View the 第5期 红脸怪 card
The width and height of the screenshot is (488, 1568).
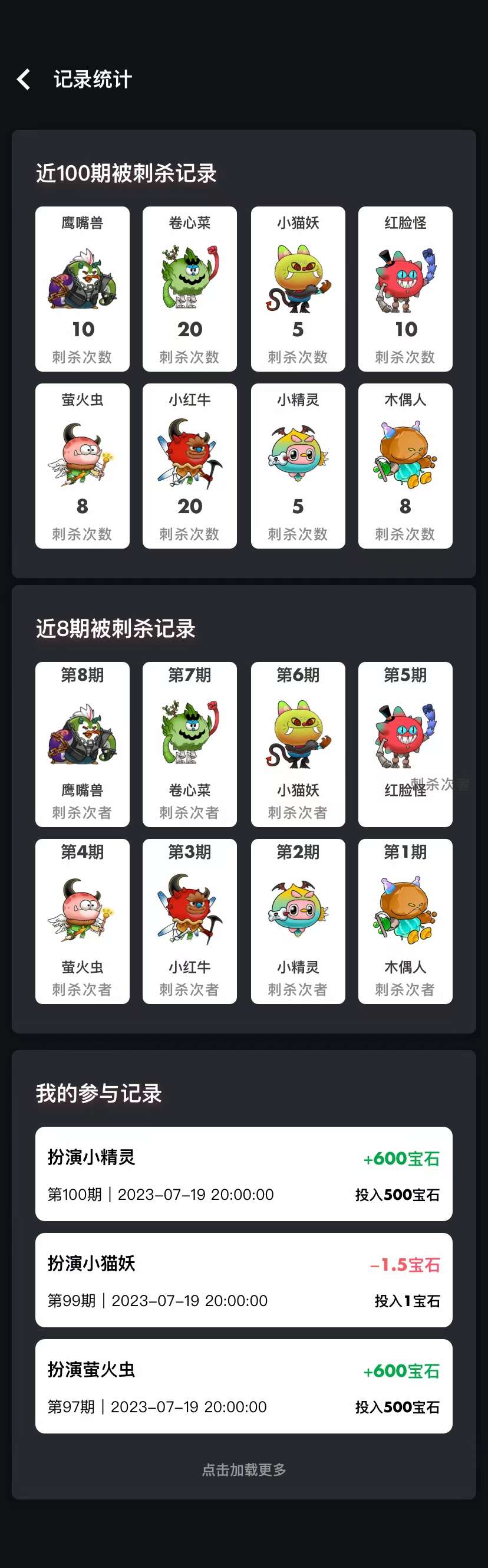click(405, 744)
